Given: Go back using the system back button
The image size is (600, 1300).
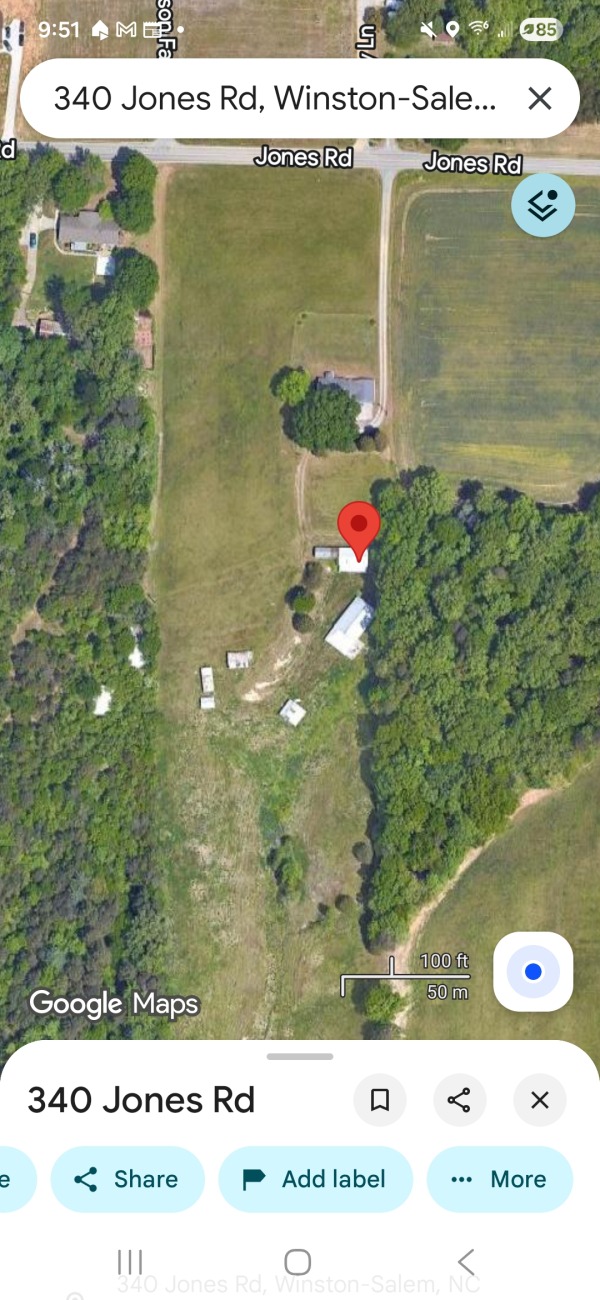Looking at the screenshot, I should (x=465, y=1261).
